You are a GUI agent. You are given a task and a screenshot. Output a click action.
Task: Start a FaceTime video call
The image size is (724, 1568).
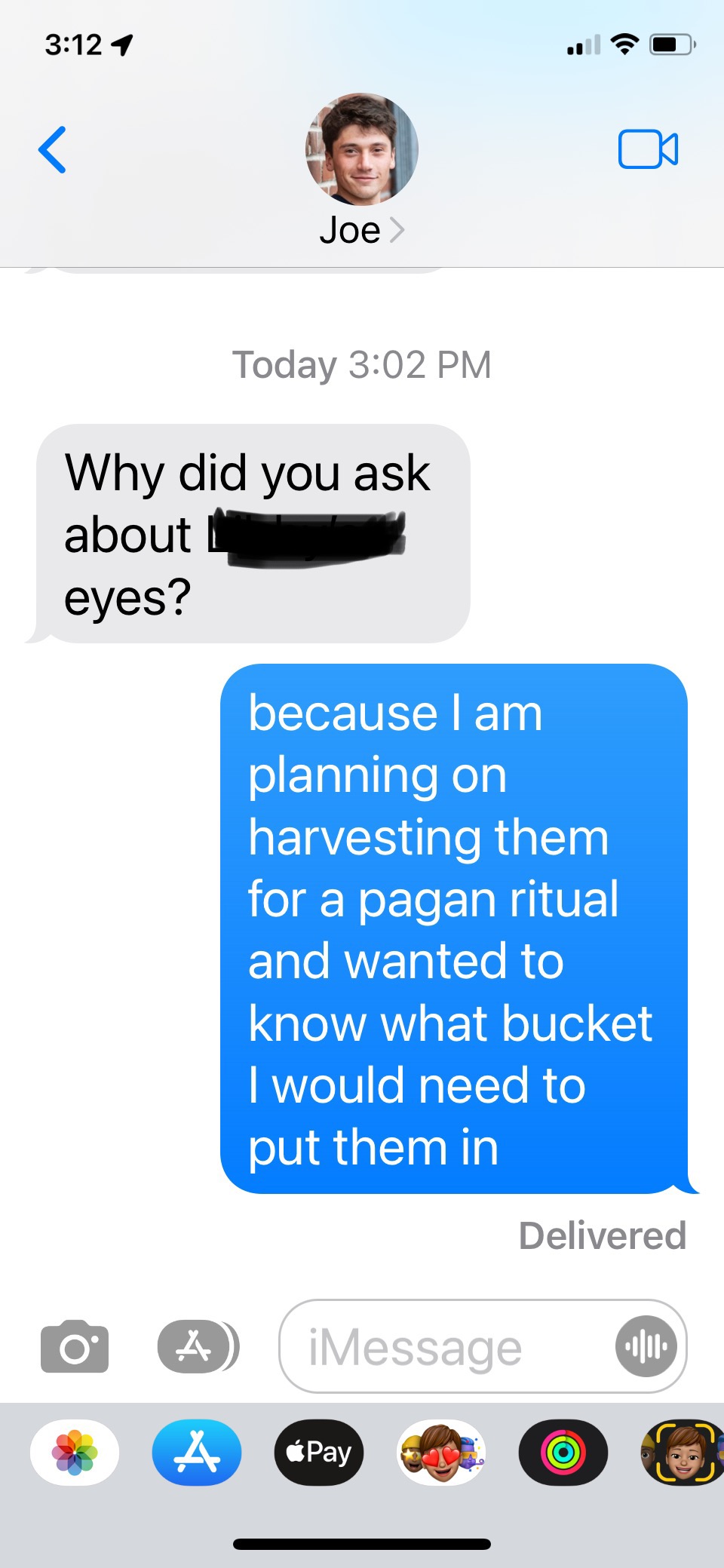(648, 149)
